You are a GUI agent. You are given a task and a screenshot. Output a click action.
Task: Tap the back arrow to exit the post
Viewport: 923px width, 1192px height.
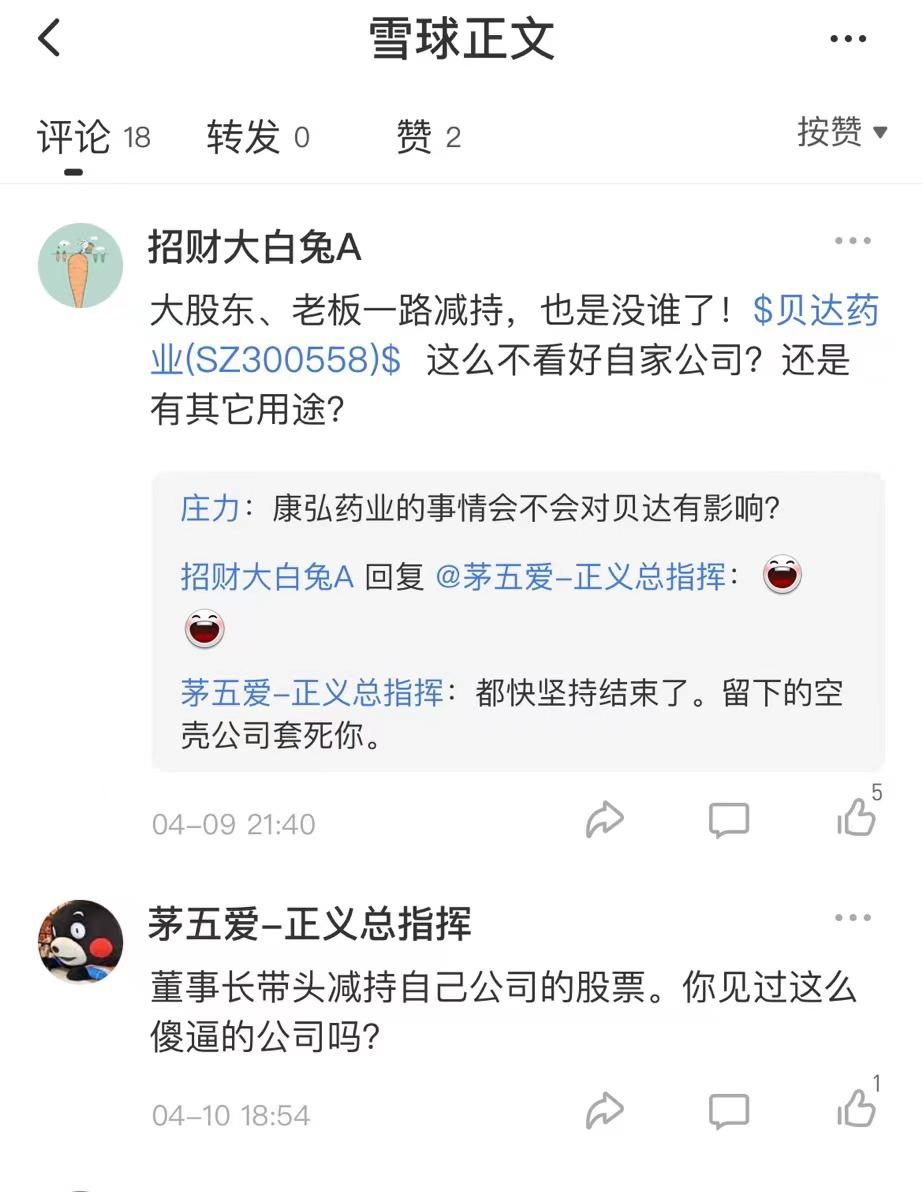(x=50, y=38)
